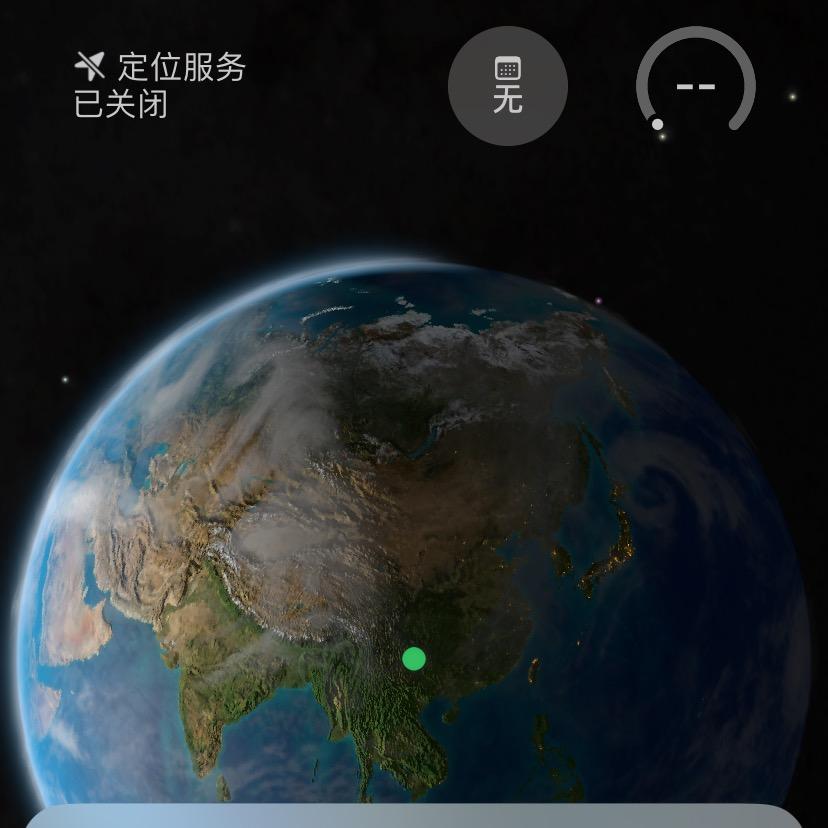
Task: Open the calendar events button showing 无
Action: (508, 86)
